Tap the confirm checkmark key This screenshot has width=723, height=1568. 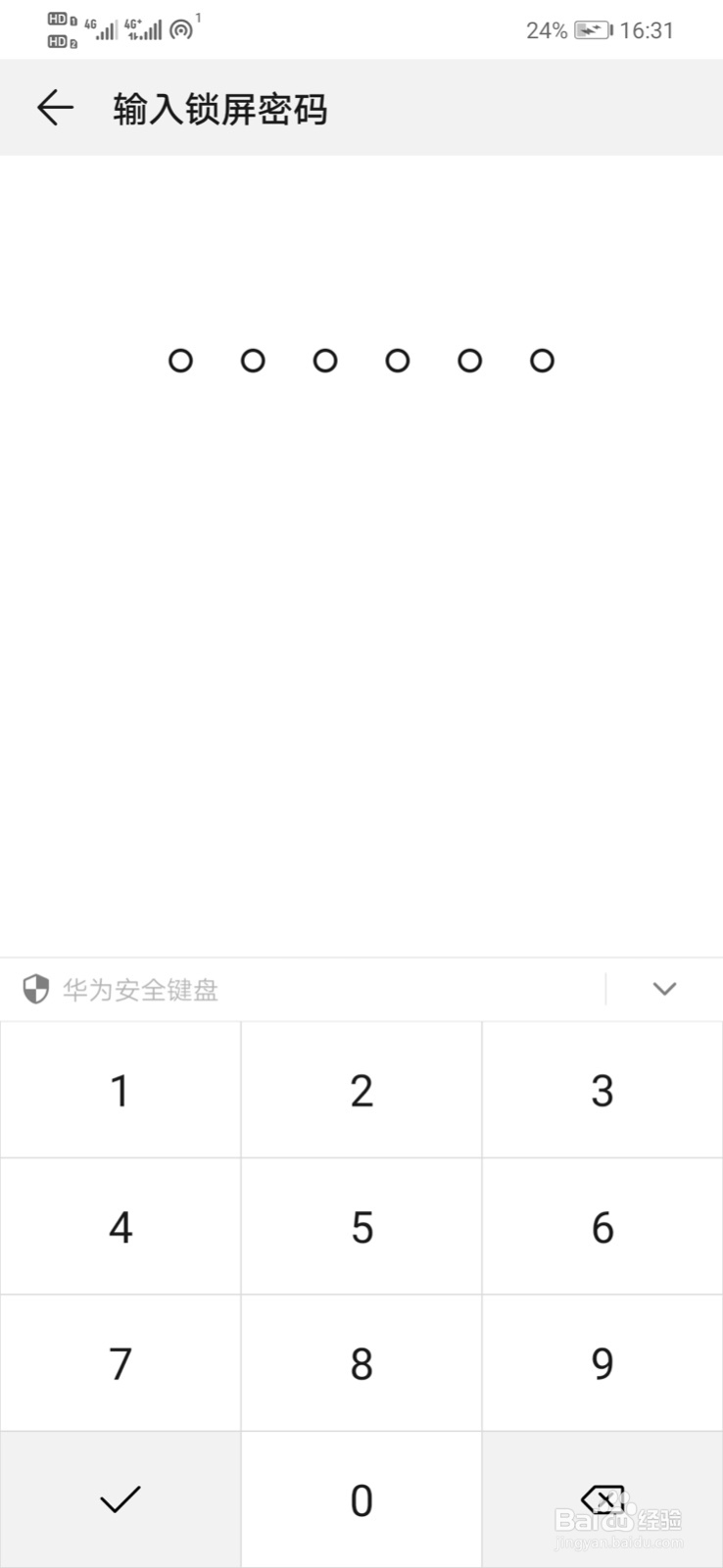click(120, 1499)
